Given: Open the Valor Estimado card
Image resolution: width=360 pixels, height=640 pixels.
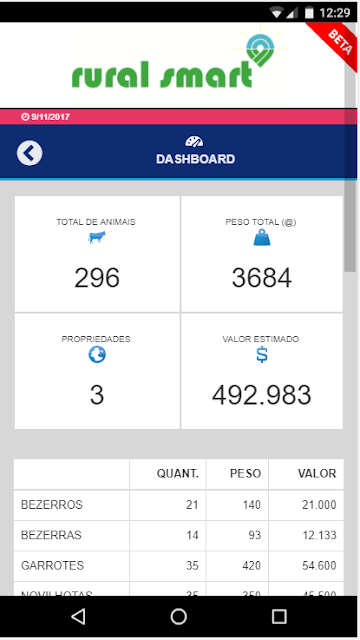Looking at the screenshot, I should coord(262,371).
